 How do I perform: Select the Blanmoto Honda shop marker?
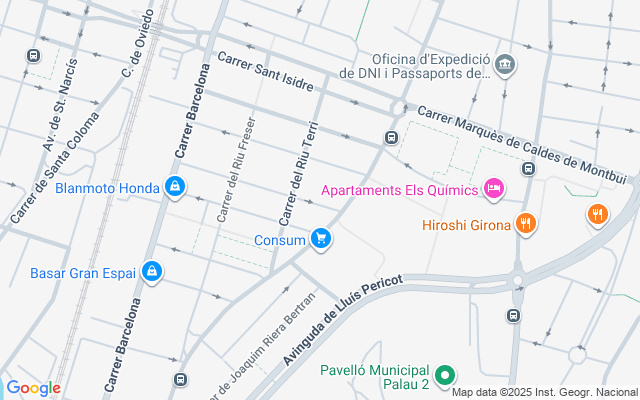[175, 187]
